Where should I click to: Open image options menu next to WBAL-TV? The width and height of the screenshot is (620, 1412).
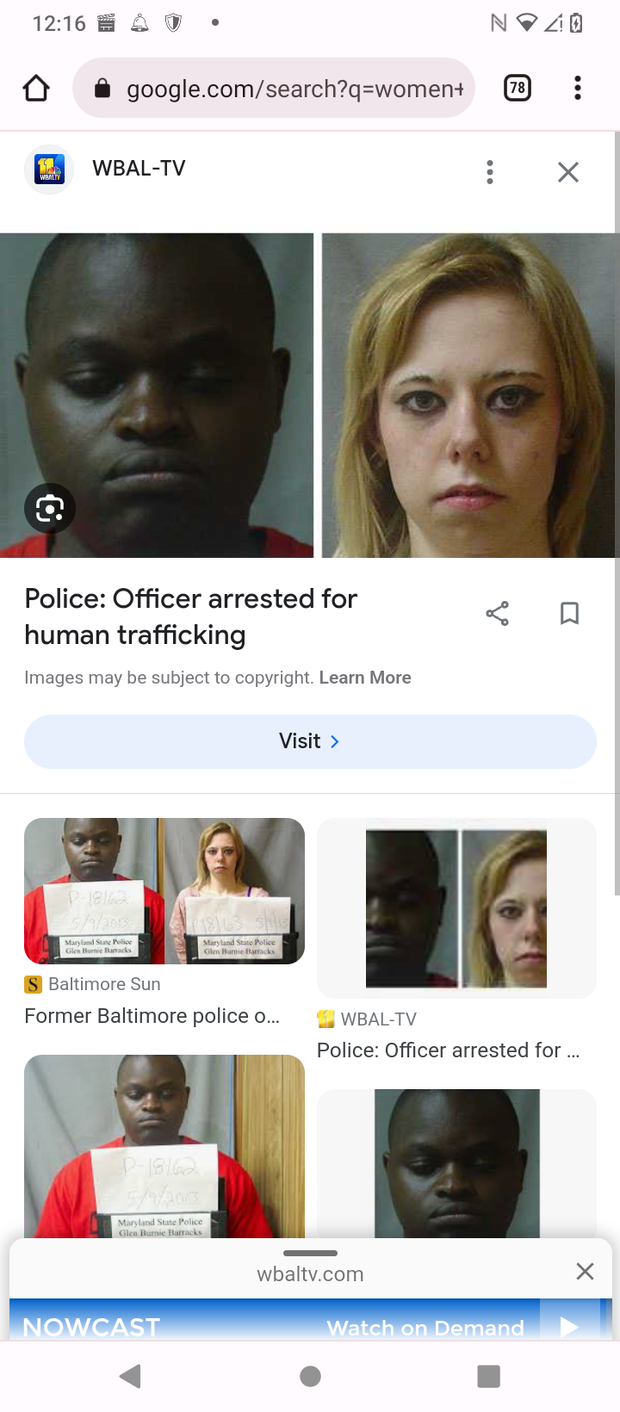(489, 172)
